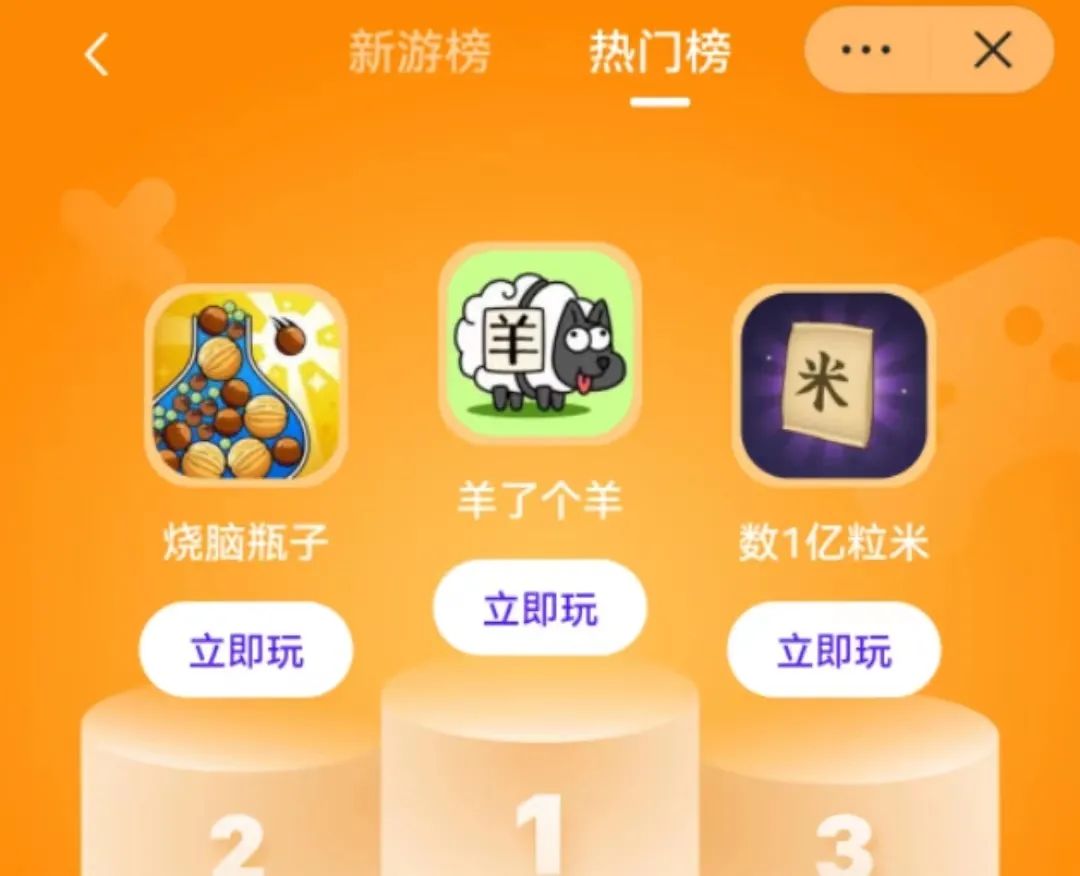Open the 烧脑瓶子 game icon
The height and width of the screenshot is (876, 1080).
[246, 386]
